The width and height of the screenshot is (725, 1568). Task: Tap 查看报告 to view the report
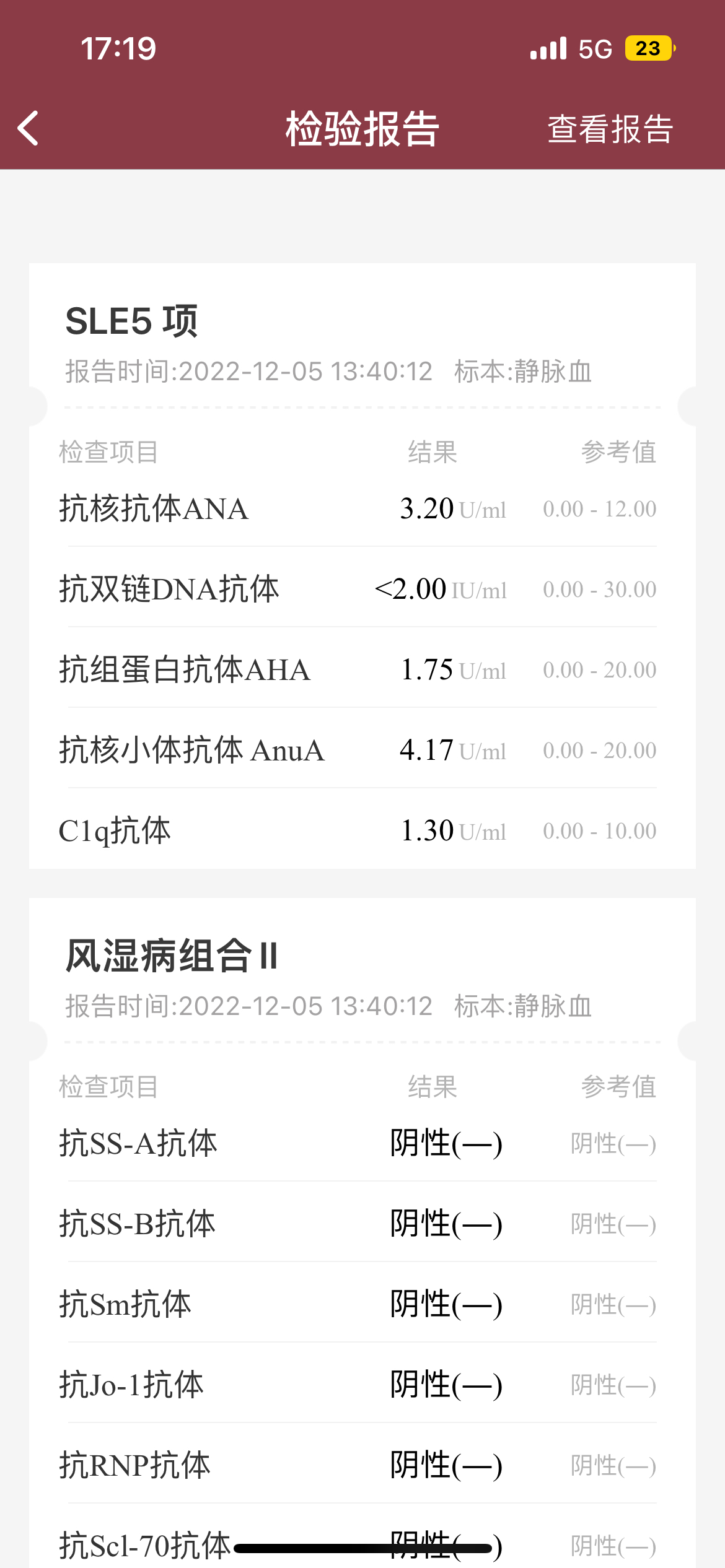[x=610, y=129]
